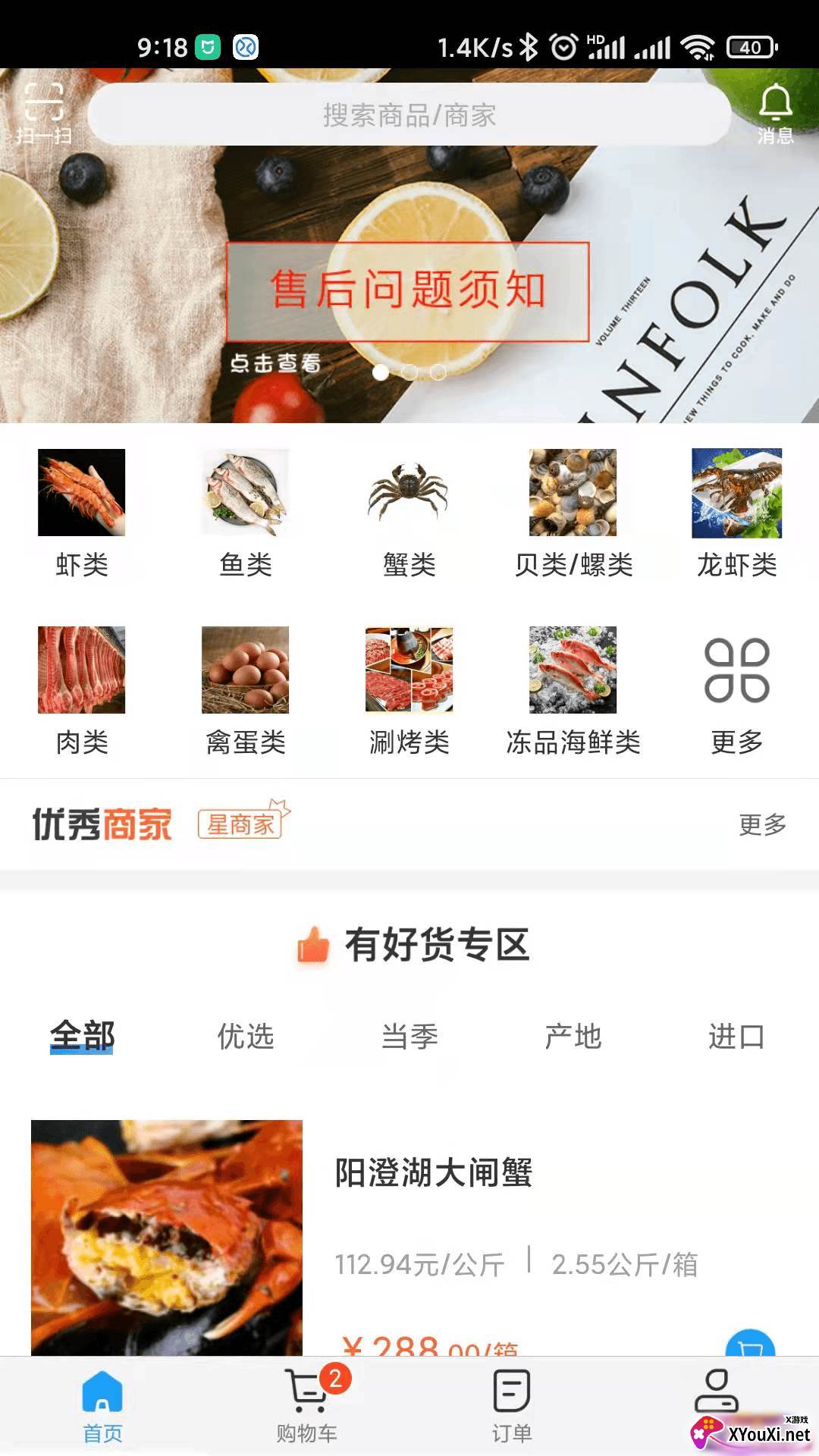
Task: Select the 涮烤类 category
Action: (409, 689)
